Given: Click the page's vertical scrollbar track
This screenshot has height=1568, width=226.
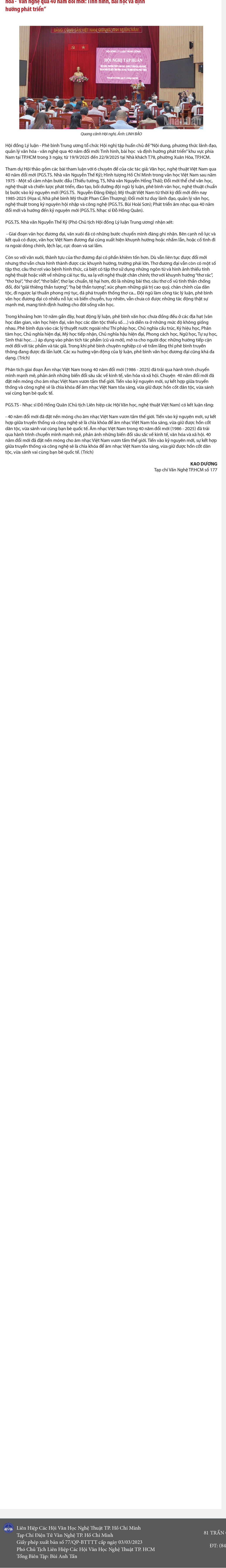Looking at the screenshot, I should tap(224, 731).
